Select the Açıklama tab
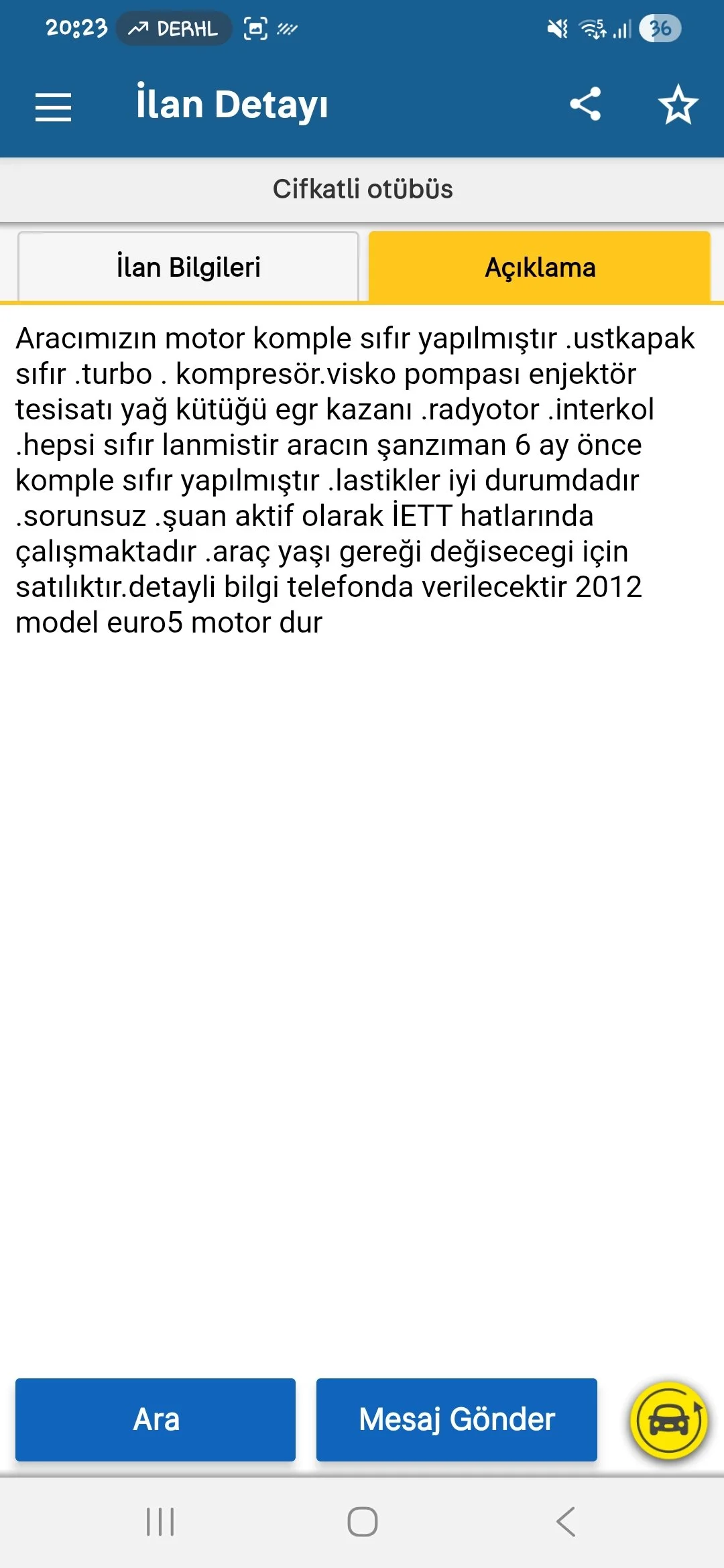724x1568 pixels. 540,267
